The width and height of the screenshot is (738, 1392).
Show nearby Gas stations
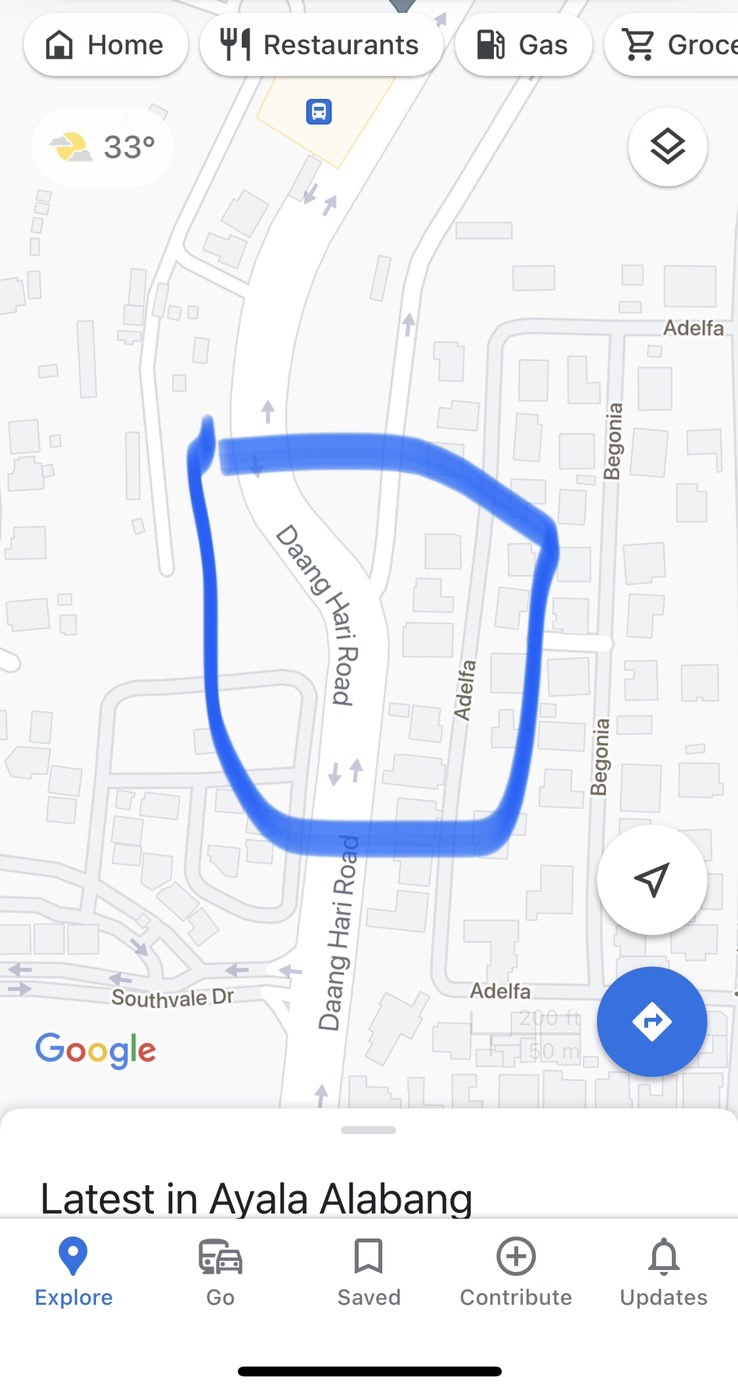(523, 45)
